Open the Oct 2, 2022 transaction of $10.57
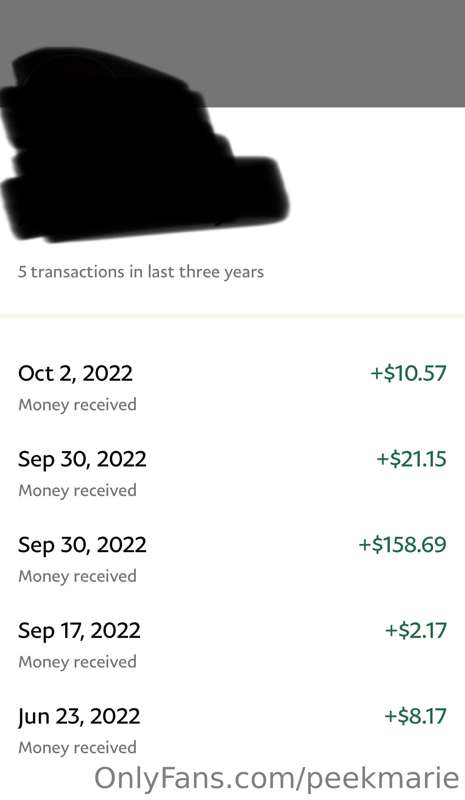Screen dimensions: 465x800 pyautogui.click(x=232, y=388)
